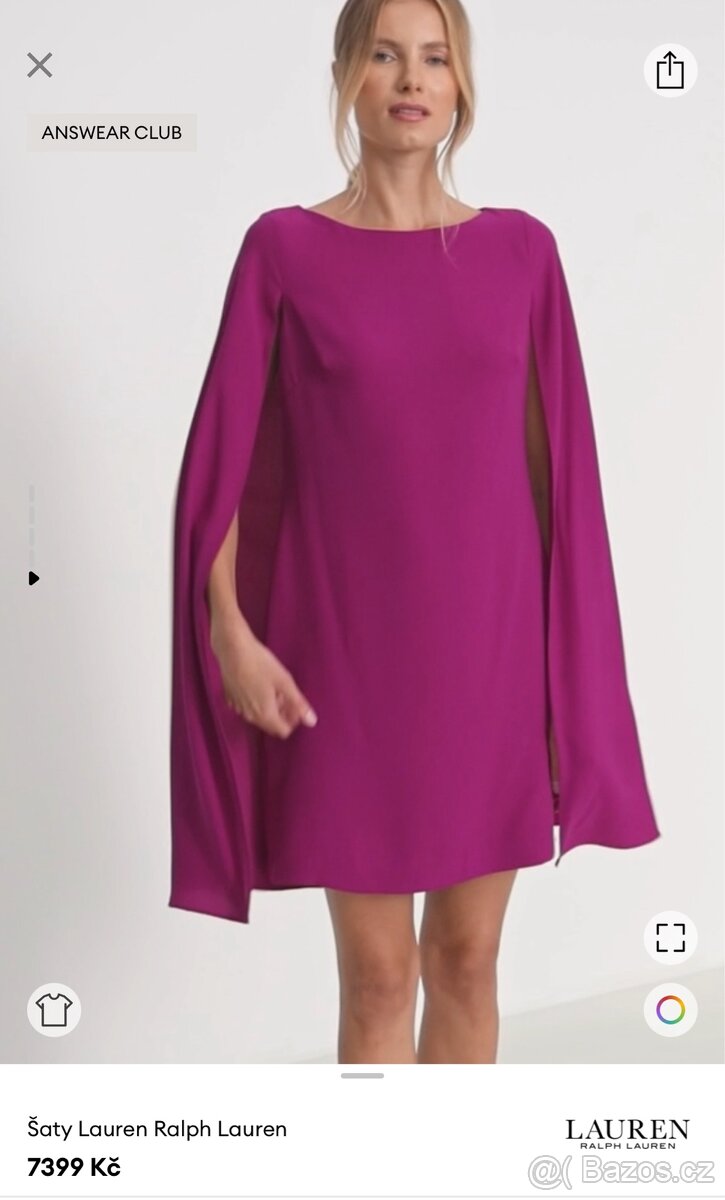Image resolution: width=725 pixels, height=1200 pixels.
Task: Start the video using the play triangle
Action: [x=33, y=578]
